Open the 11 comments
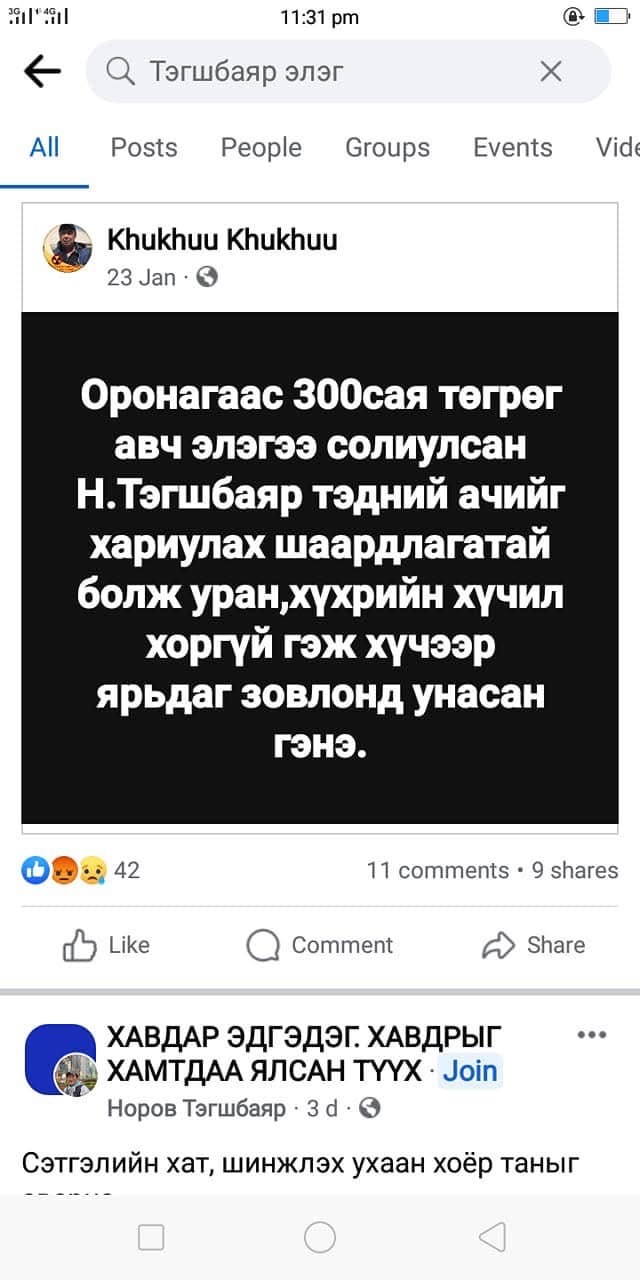The image size is (640, 1280). click(438, 870)
